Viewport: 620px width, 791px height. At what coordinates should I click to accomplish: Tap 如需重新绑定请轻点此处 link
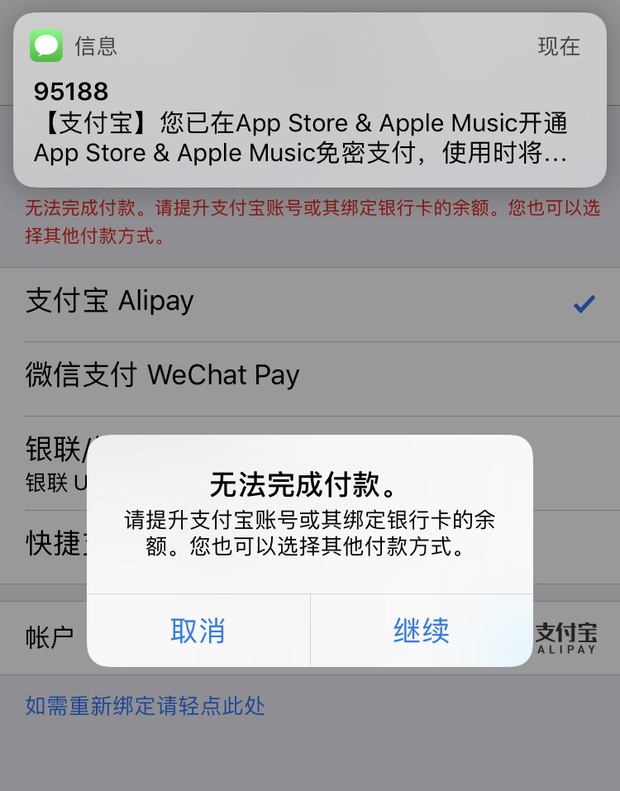click(145, 706)
